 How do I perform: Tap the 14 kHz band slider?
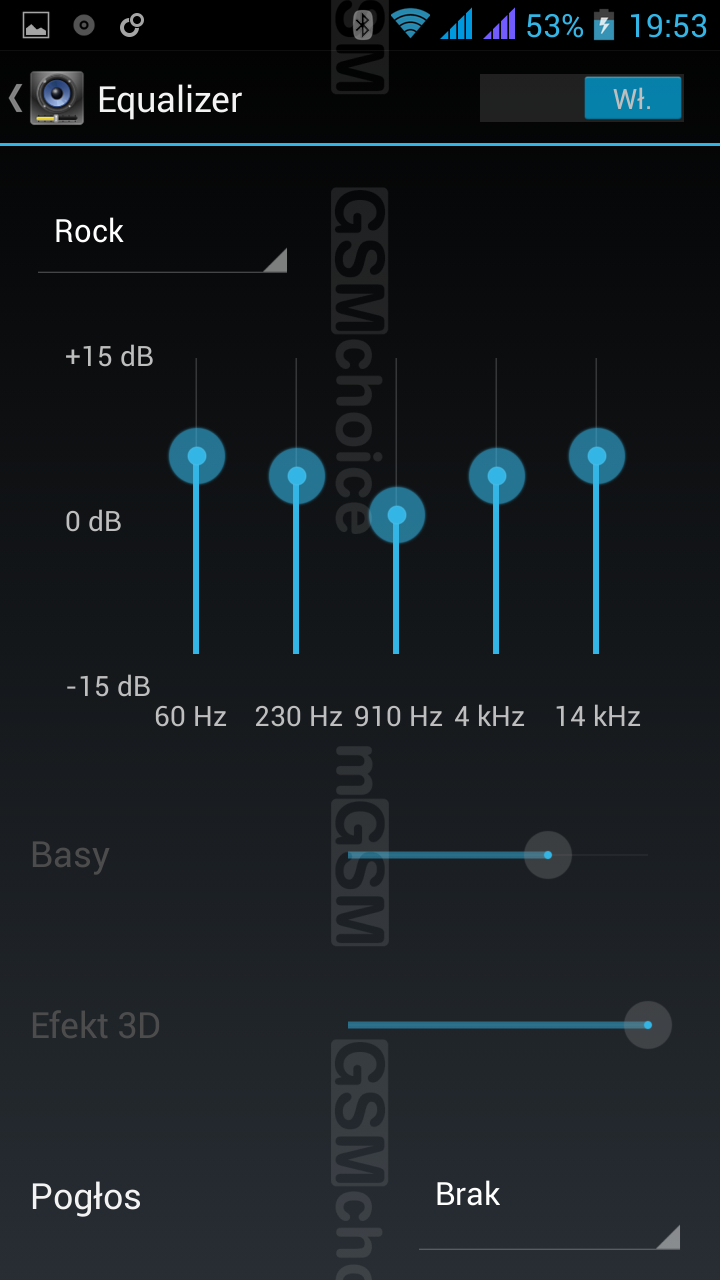tap(597, 456)
